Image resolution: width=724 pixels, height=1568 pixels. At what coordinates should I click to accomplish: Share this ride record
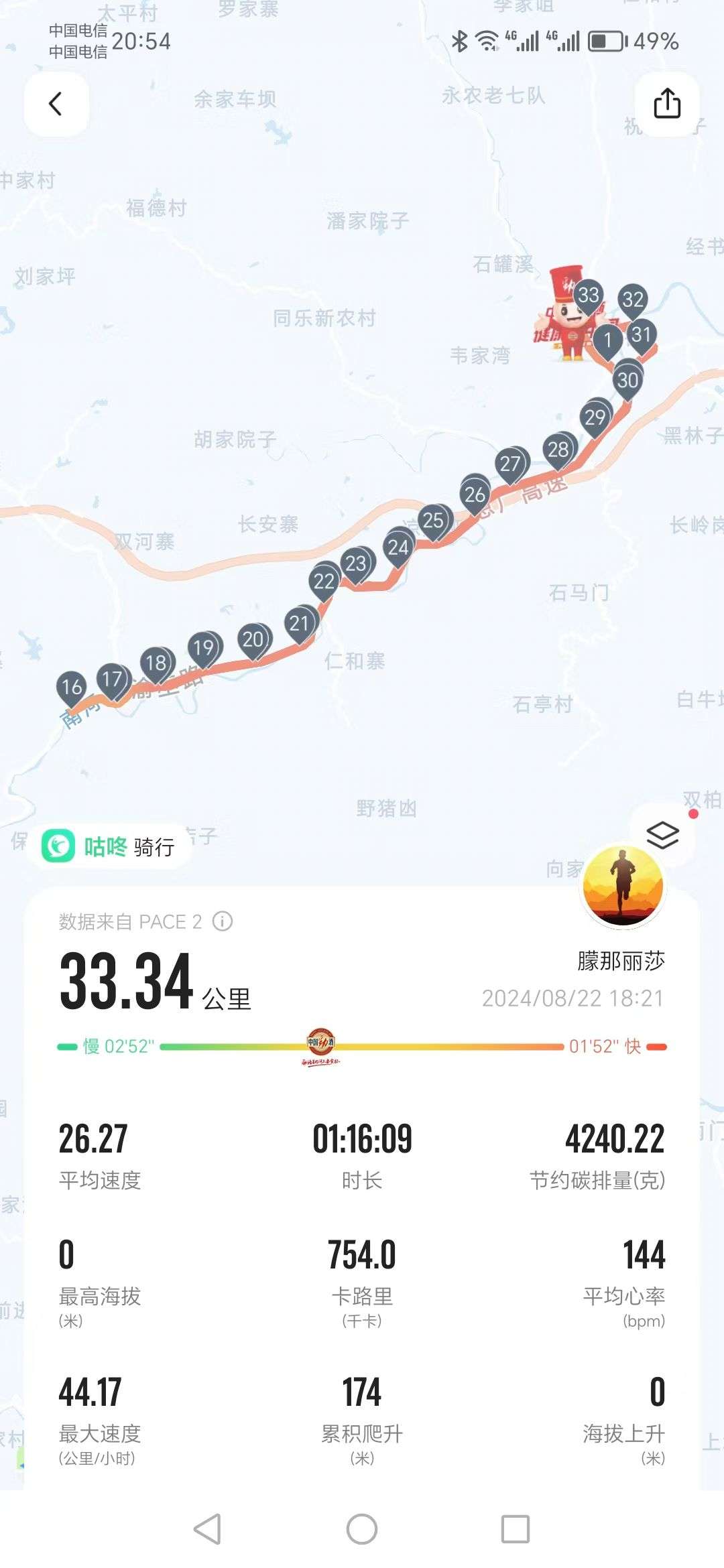pos(666,104)
